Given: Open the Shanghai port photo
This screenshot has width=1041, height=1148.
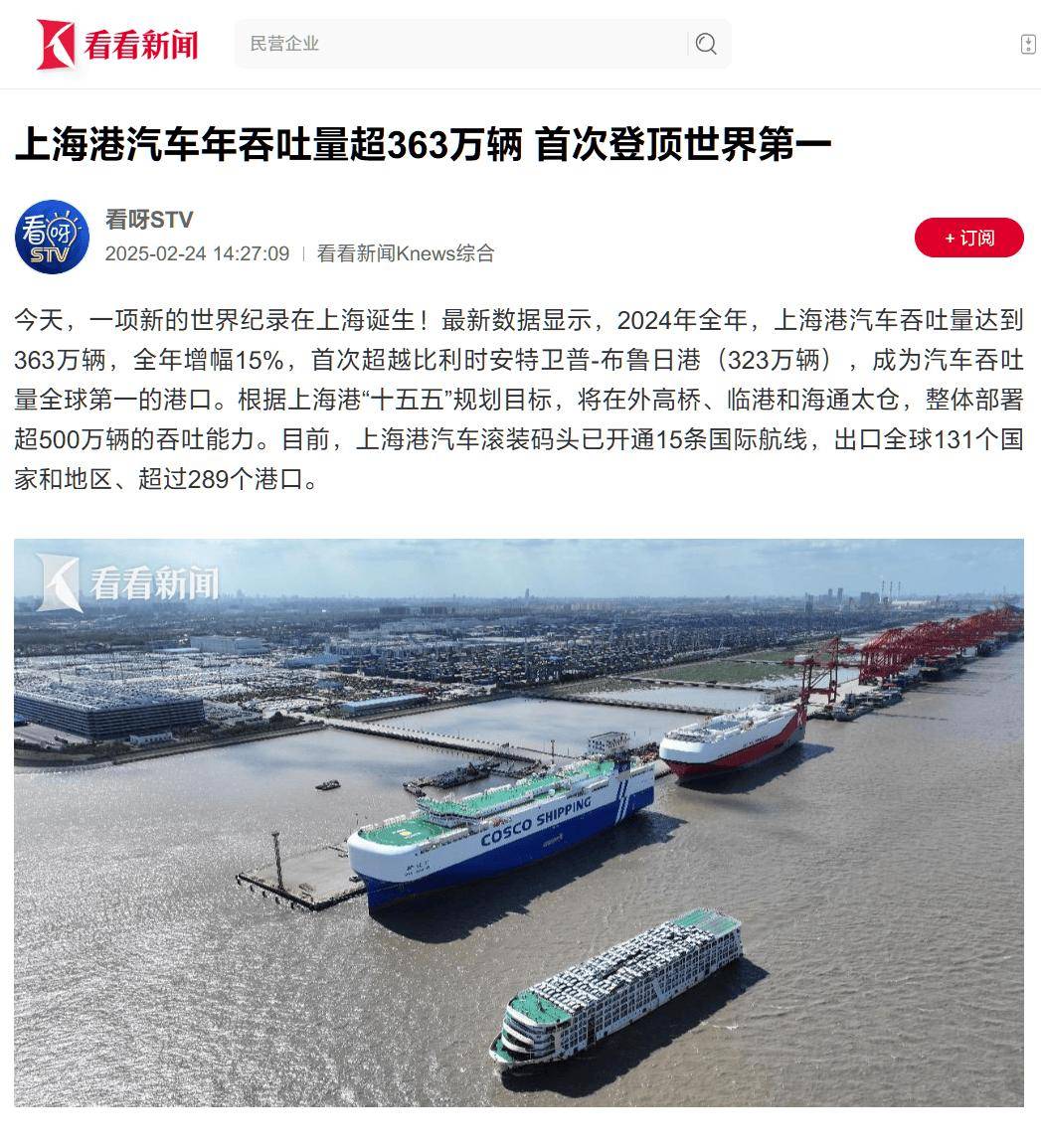Looking at the screenshot, I should tap(518, 822).
